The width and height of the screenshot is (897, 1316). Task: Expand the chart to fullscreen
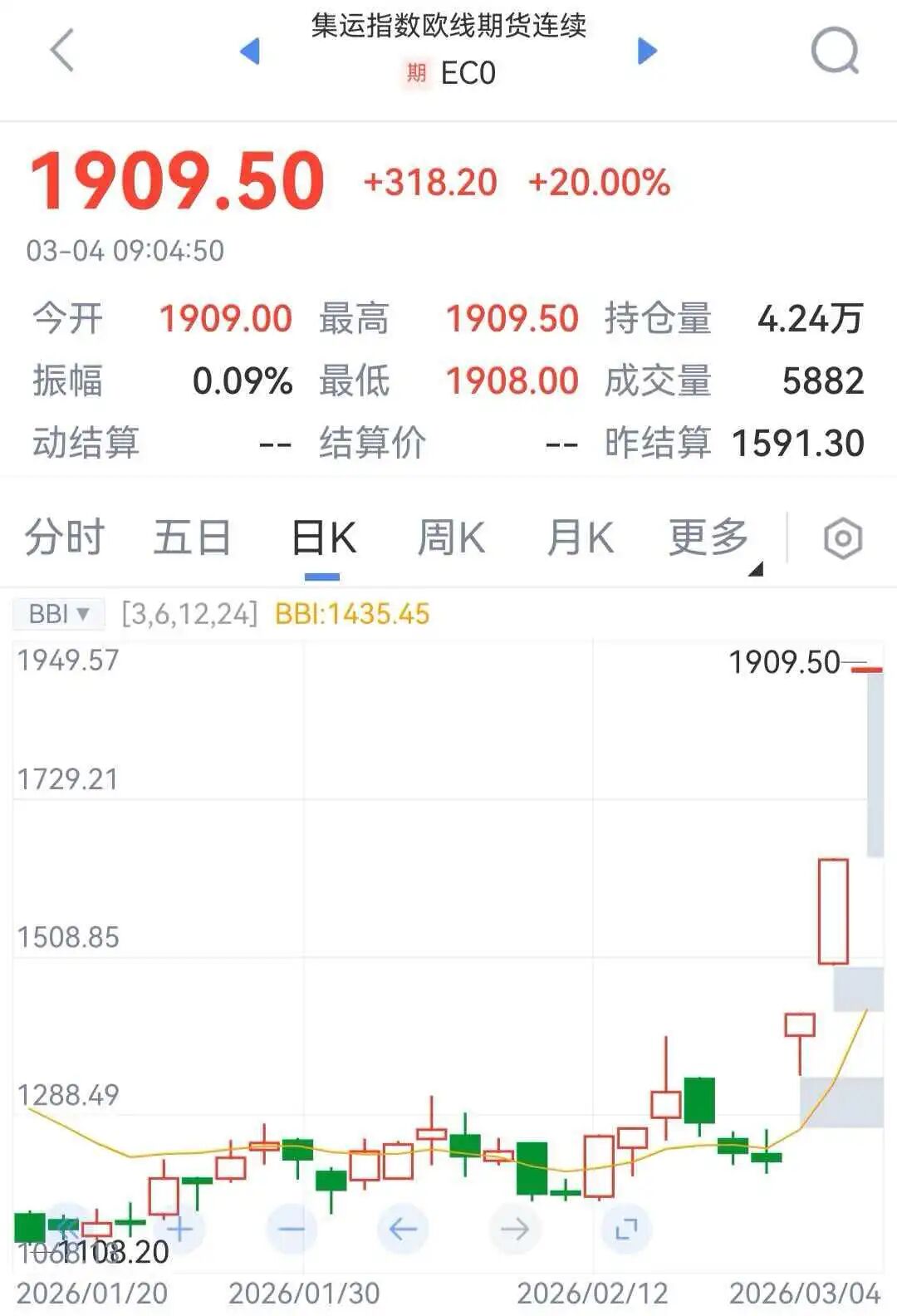(x=626, y=1228)
